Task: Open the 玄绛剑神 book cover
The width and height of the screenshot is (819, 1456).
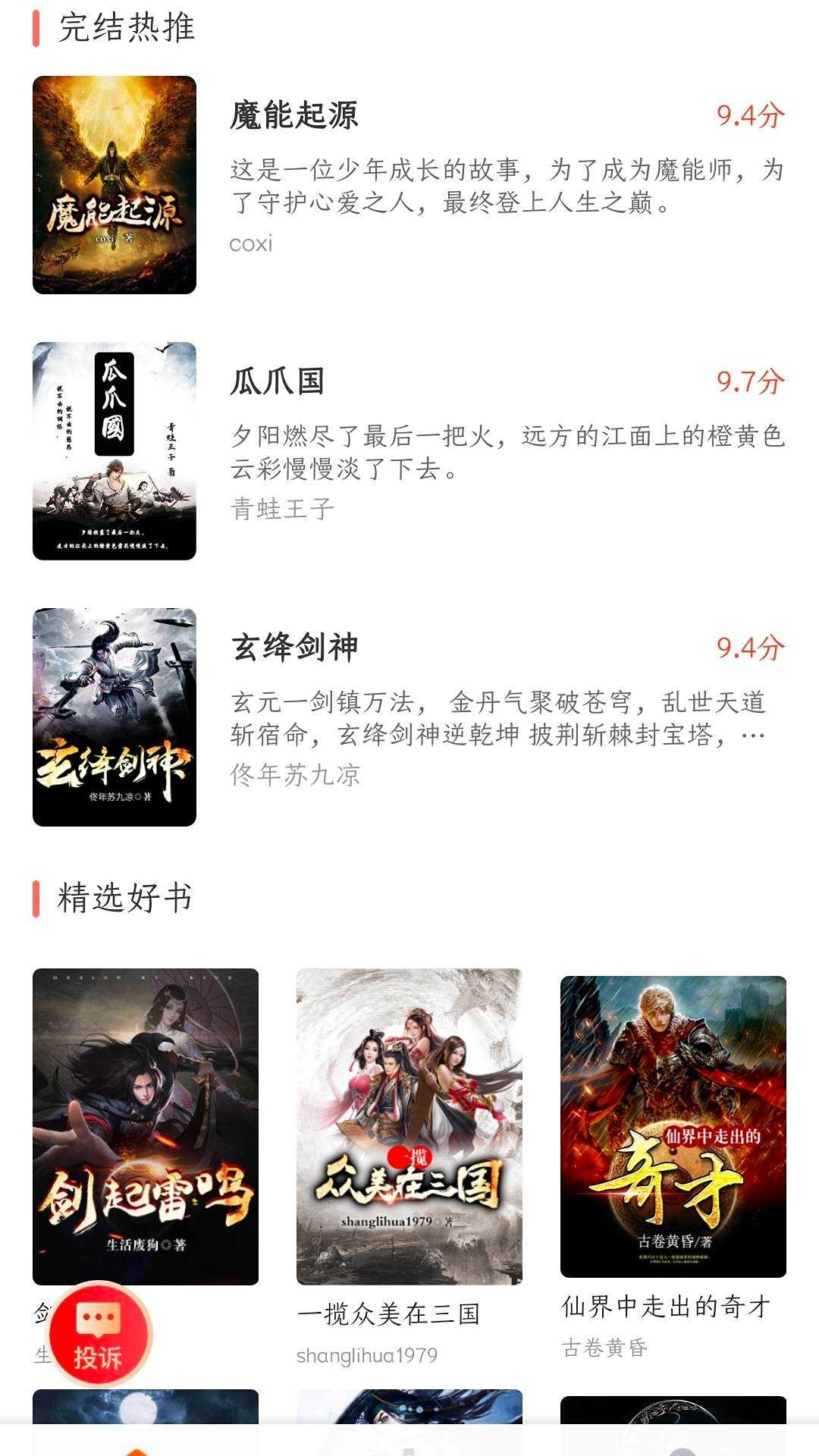Action: point(115,718)
